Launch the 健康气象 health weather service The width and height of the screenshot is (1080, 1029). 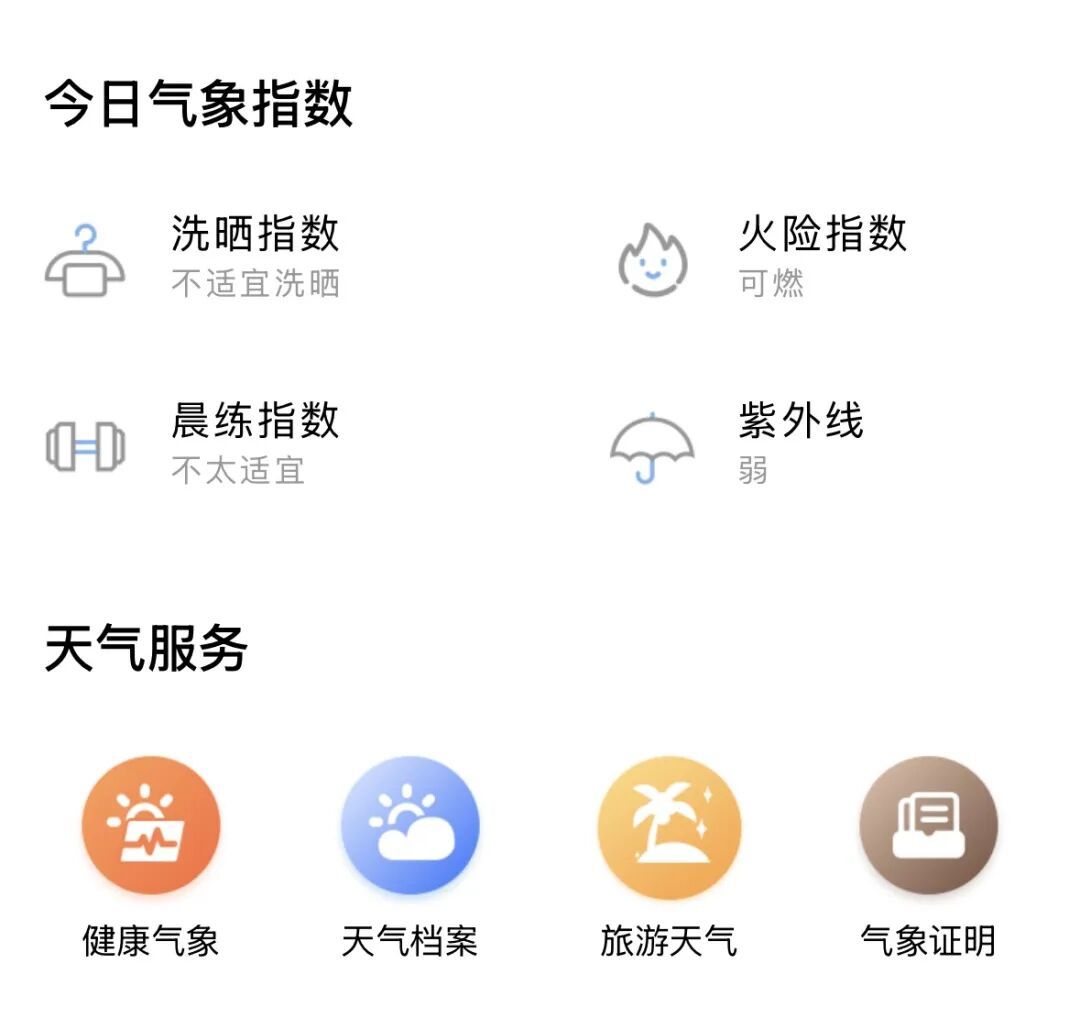(151, 826)
